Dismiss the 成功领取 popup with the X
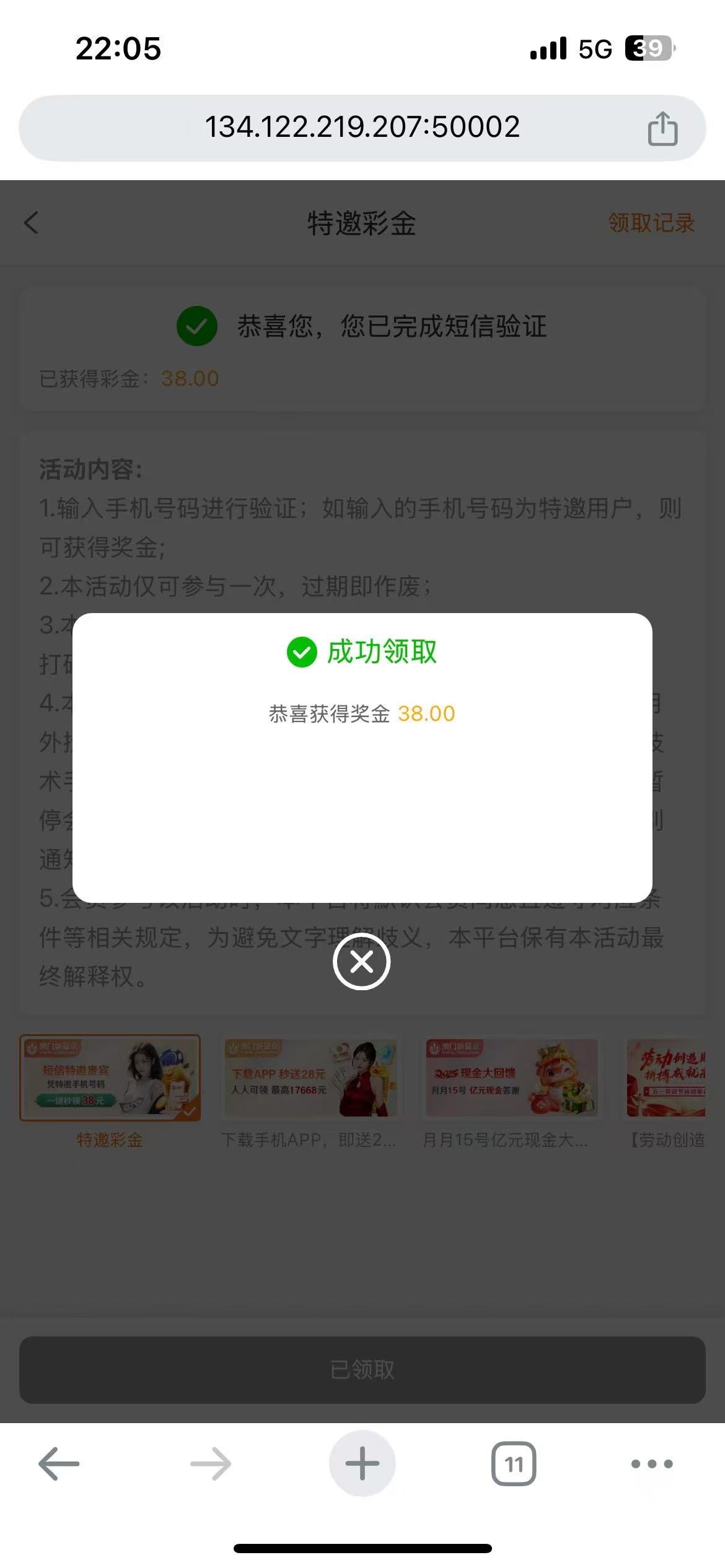 coord(361,962)
